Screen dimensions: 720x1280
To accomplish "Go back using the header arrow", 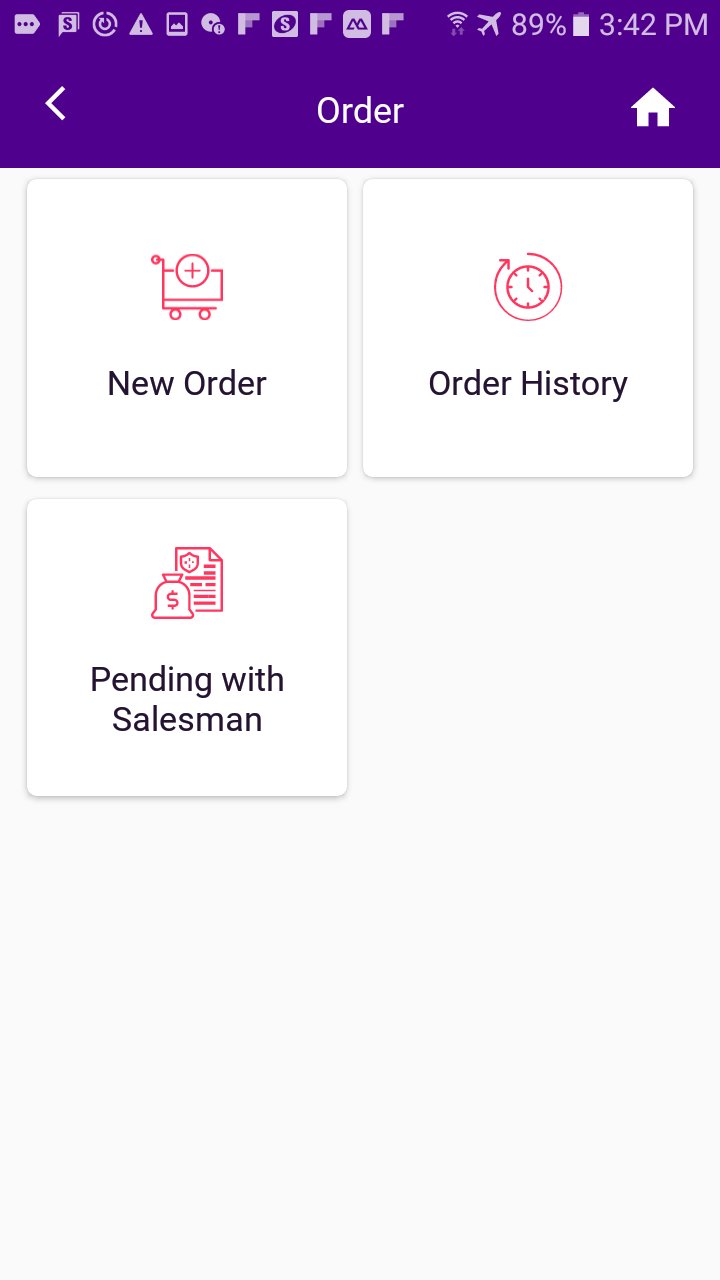I will (56, 104).
